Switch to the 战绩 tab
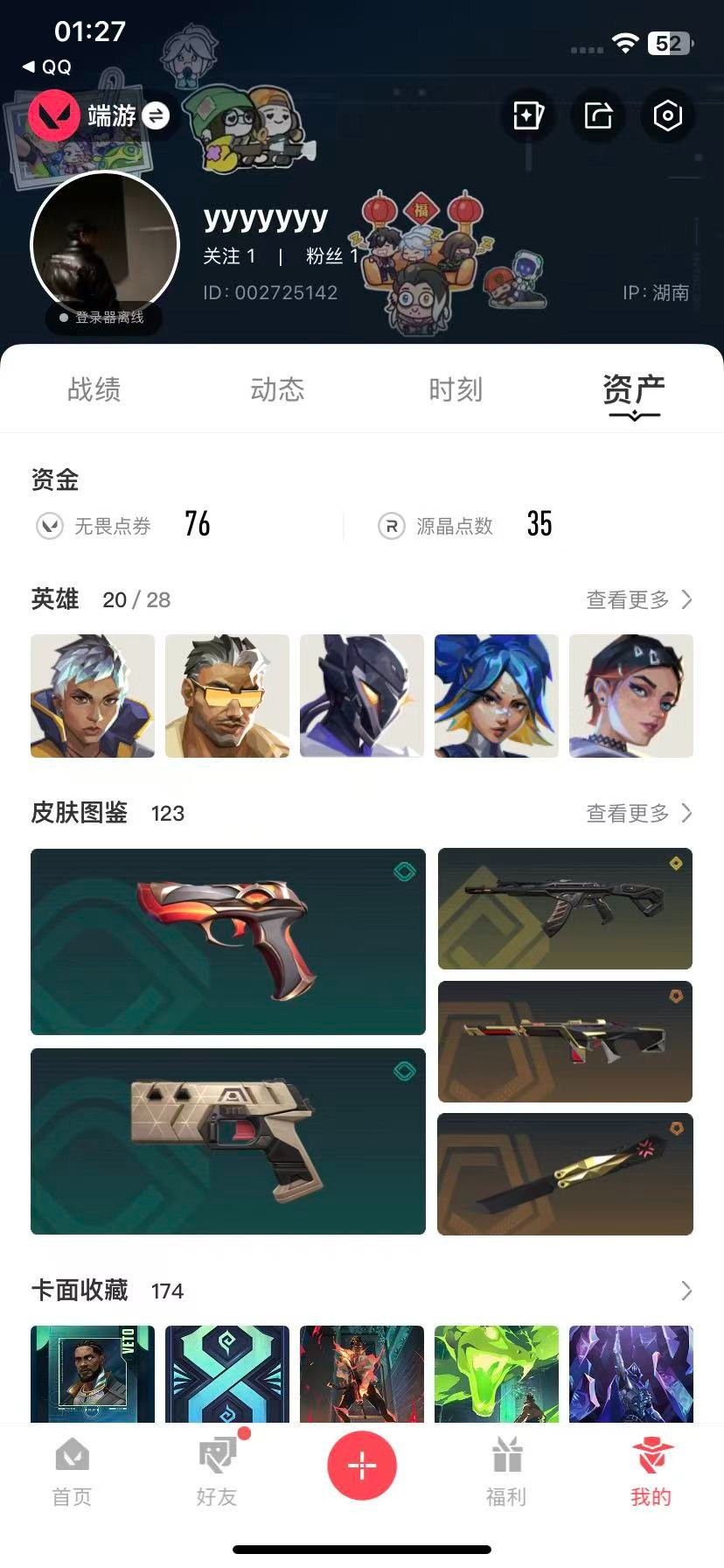This screenshot has width=724, height=1568. tap(93, 390)
